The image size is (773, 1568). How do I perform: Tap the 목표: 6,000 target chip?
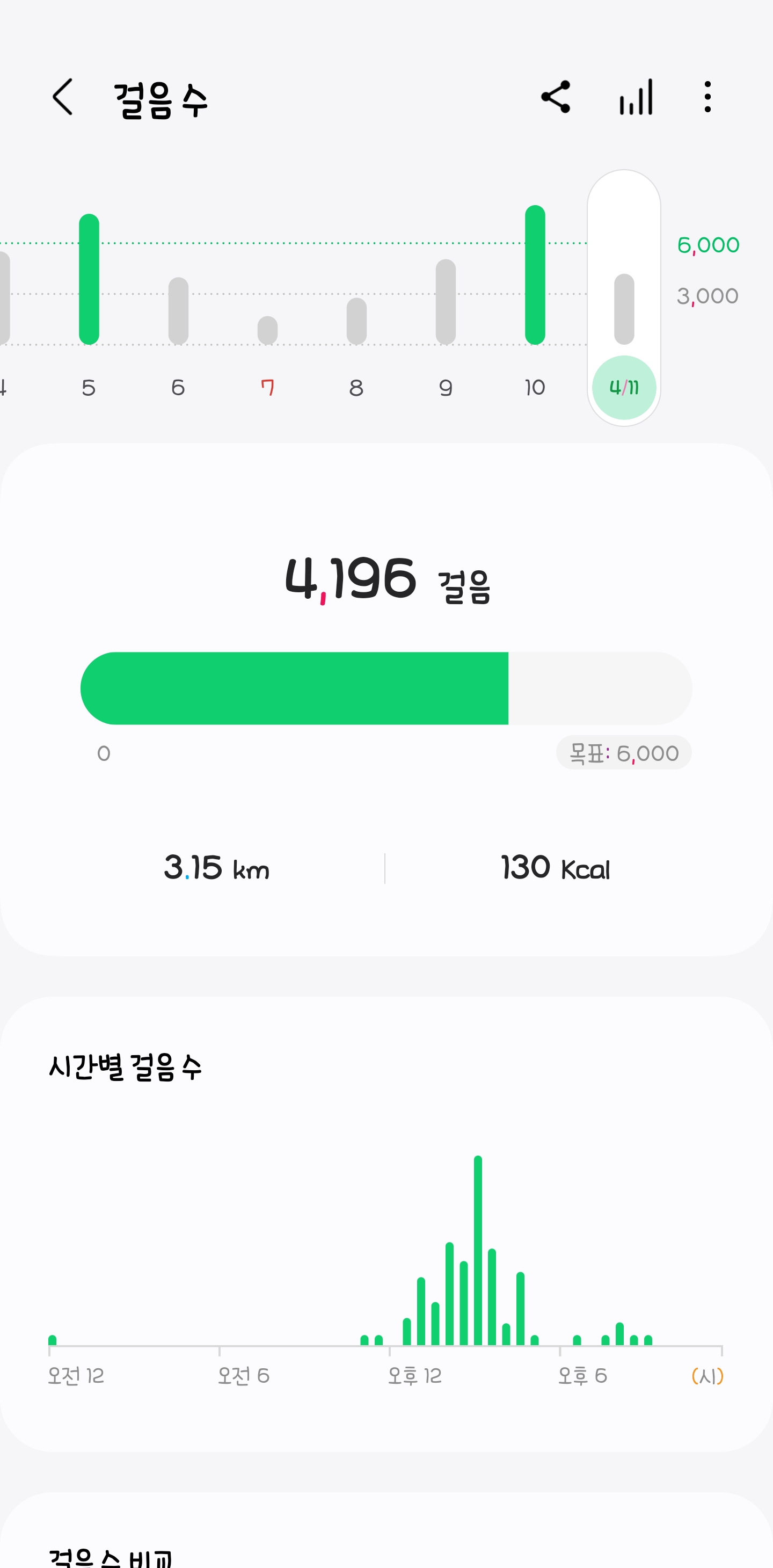pyautogui.click(x=623, y=753)
